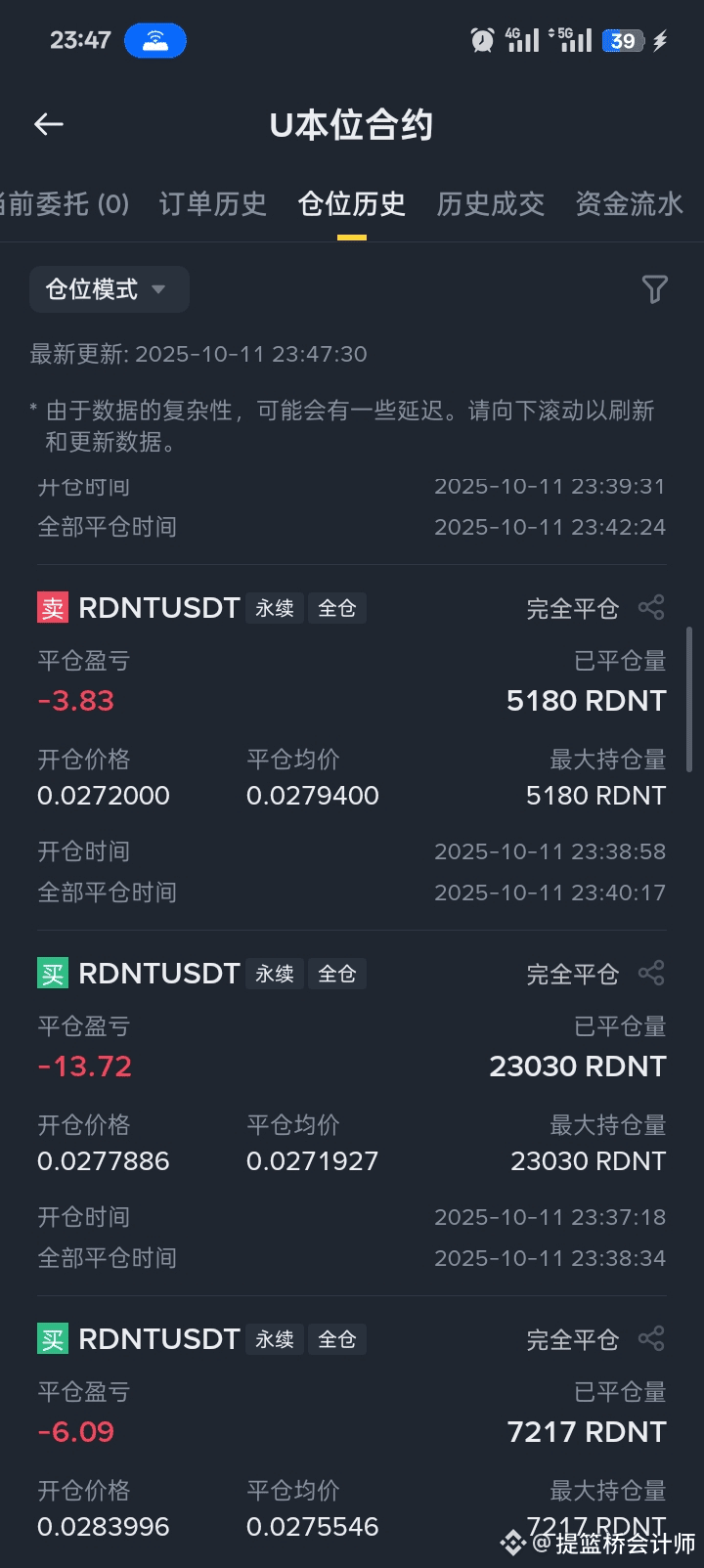This screenshot has width=704, height=1568.
Task: Open the filter funnel icon
Action: [654, 289]
